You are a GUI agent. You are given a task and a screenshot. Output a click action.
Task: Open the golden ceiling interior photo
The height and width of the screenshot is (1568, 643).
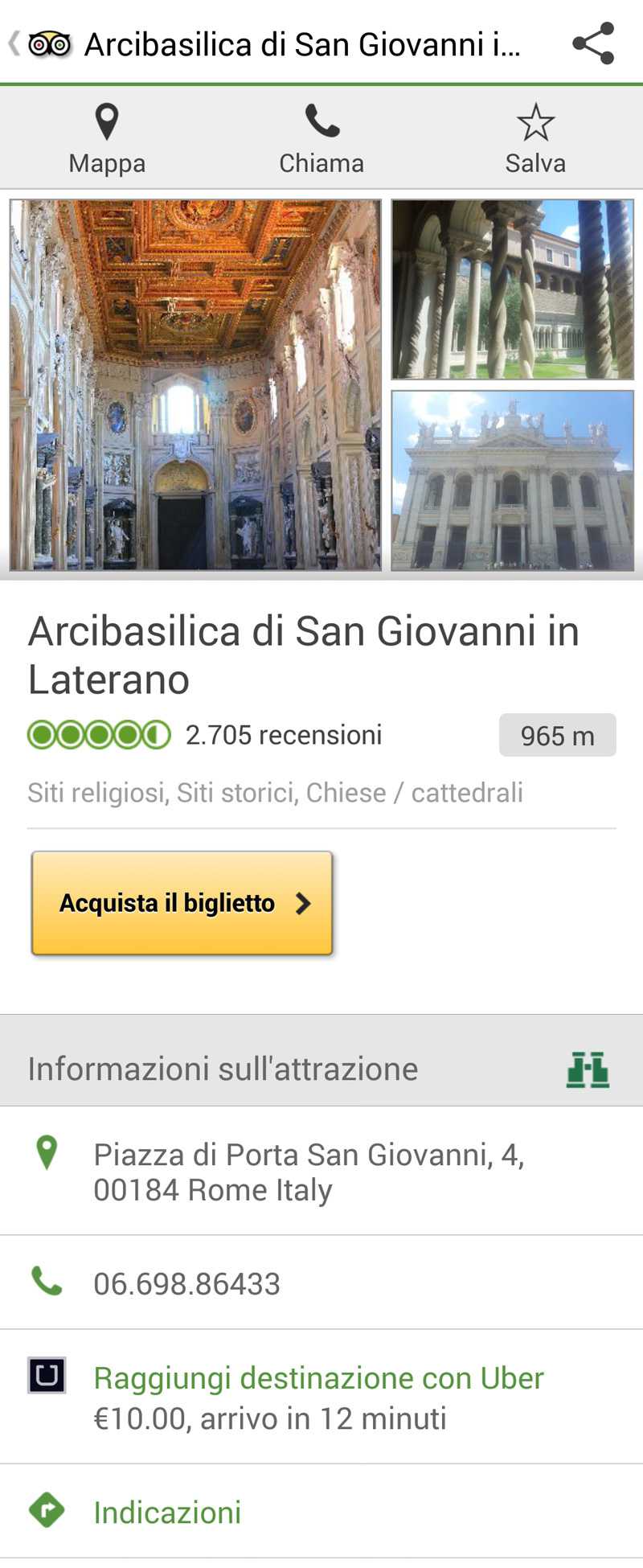point(195,385)
